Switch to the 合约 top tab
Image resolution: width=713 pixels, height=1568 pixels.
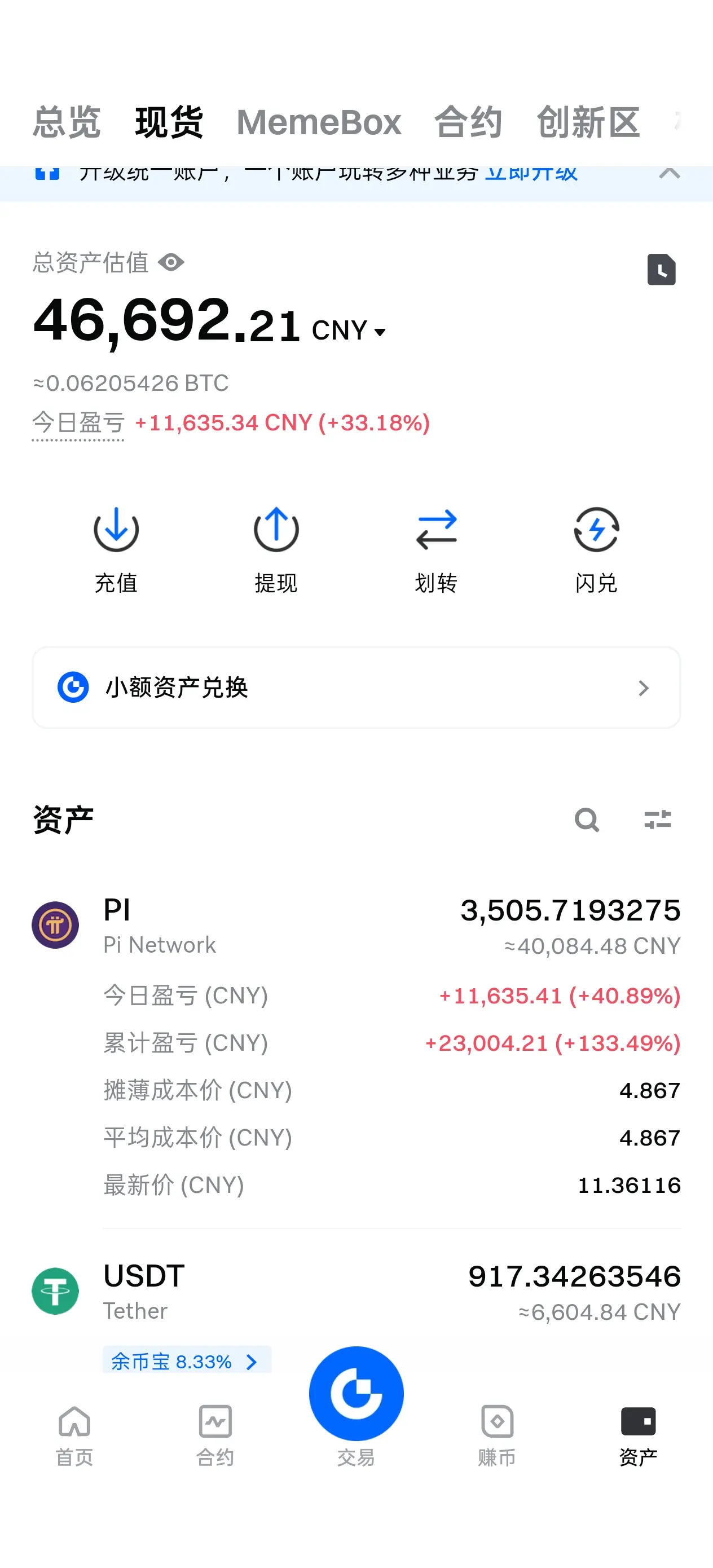pos(468,122)
